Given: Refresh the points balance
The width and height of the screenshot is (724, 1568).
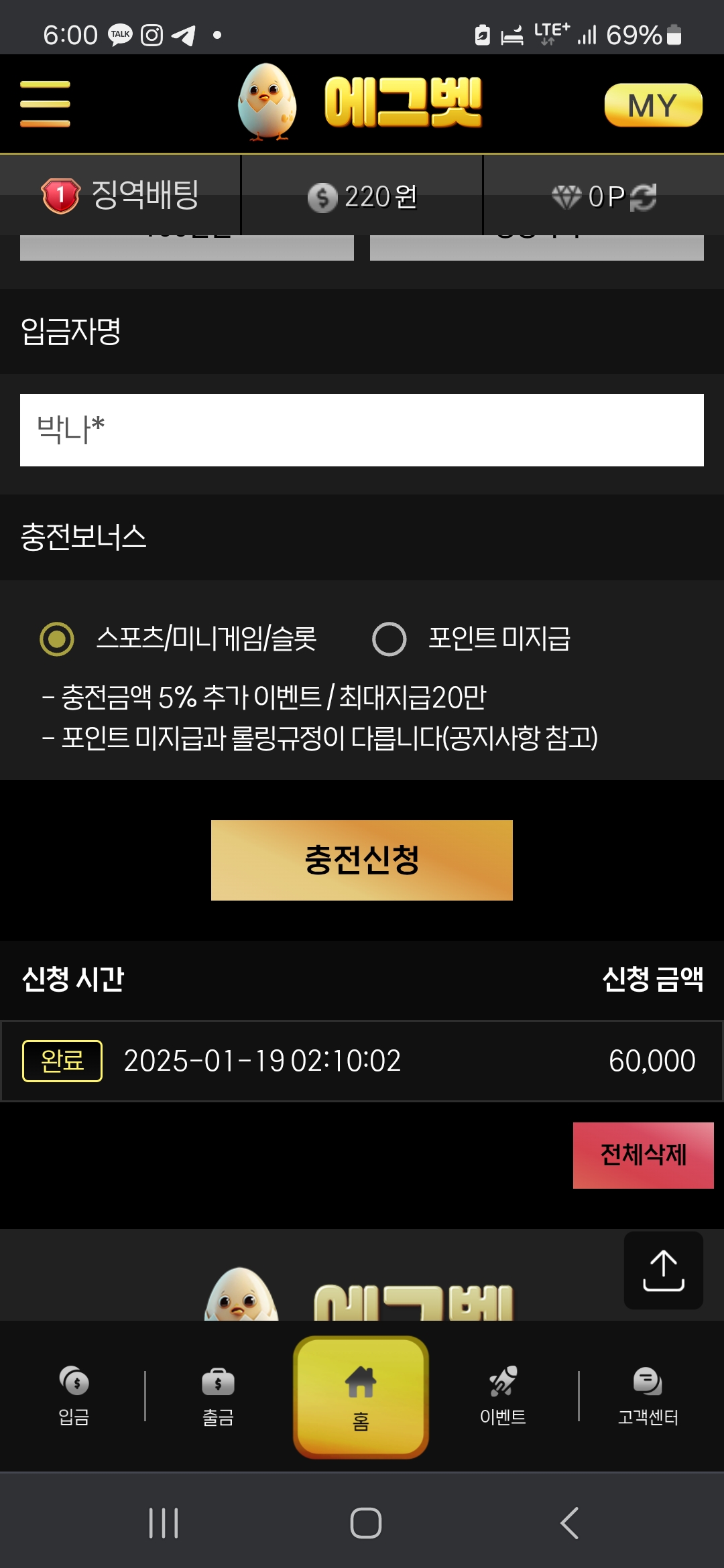Looking at the screenshot, I should (x=644, y=197).
